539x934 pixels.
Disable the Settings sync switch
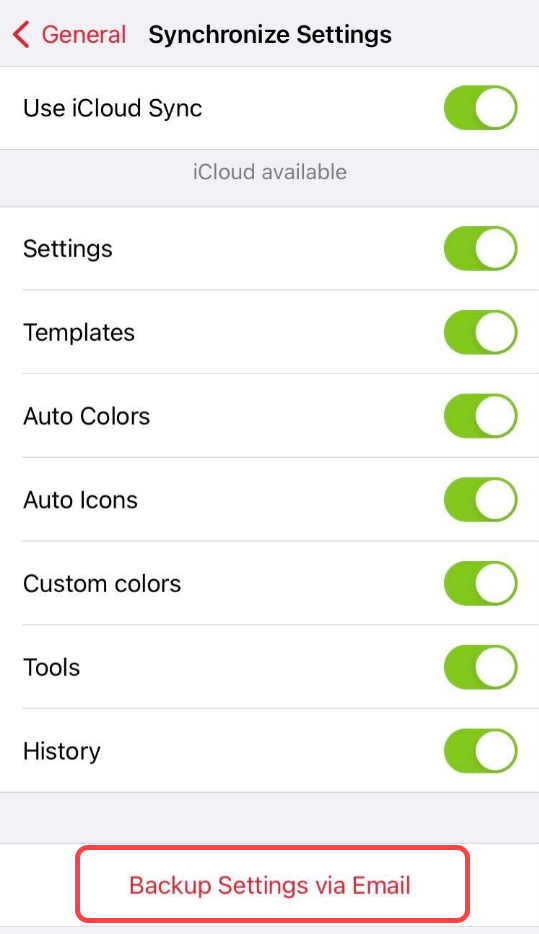[481, 248]
